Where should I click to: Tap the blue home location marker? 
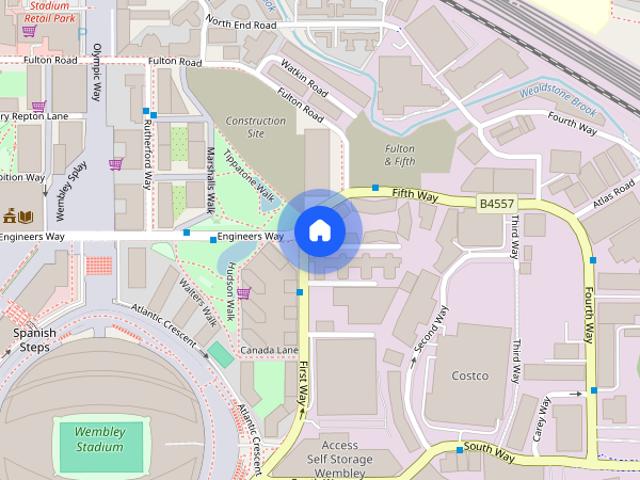pos(319,231)
